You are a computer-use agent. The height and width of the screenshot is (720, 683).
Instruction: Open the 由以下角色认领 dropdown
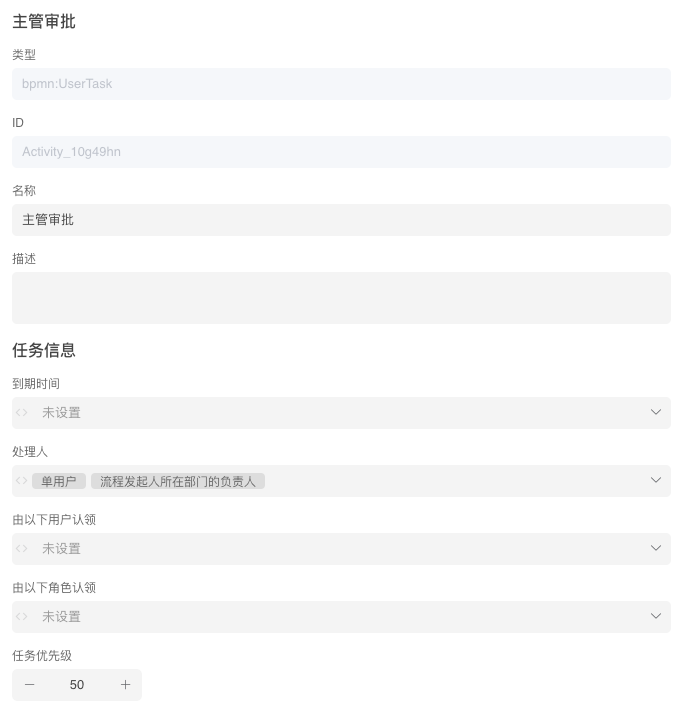(656, 616)
